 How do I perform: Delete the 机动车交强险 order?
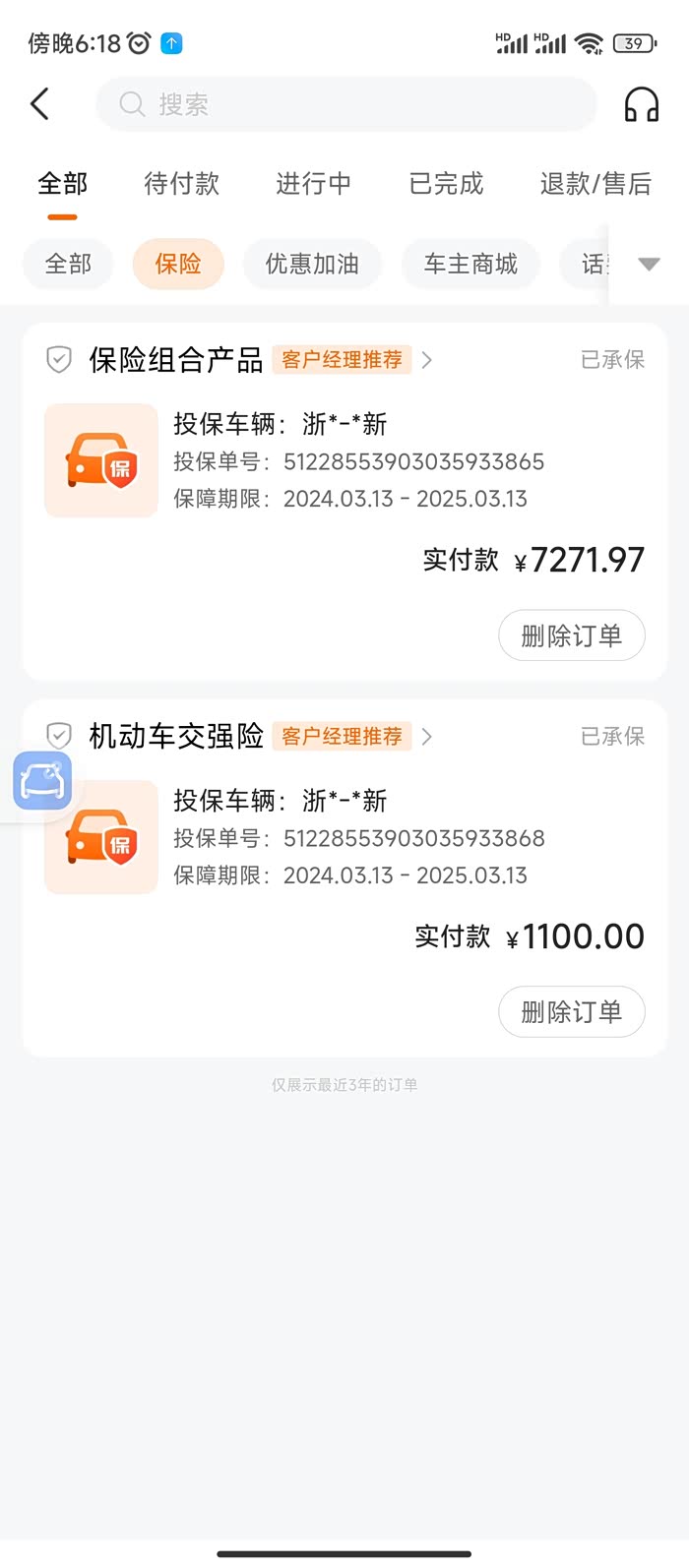point(571,1012)
